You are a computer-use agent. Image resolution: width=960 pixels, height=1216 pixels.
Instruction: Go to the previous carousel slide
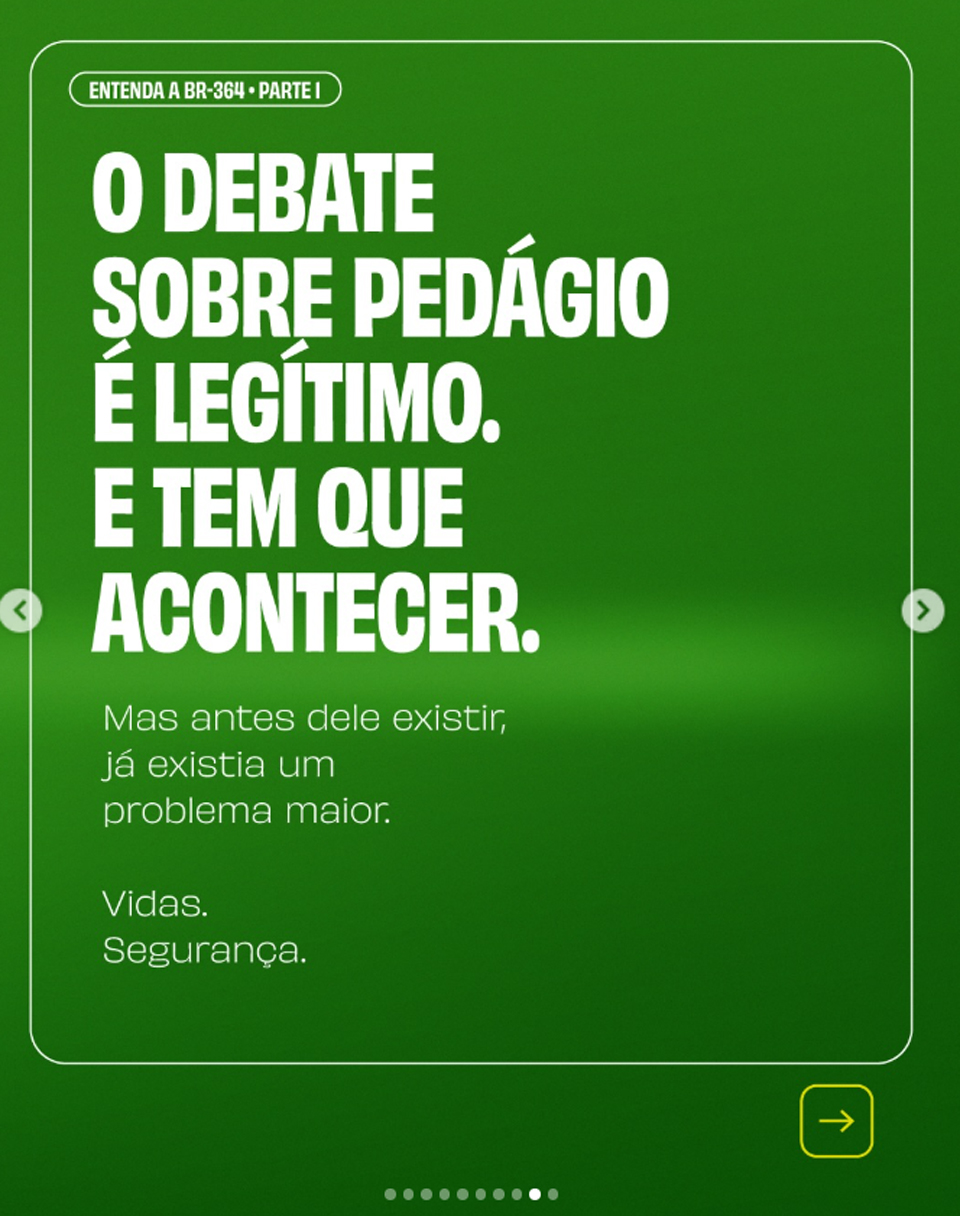[20, 610]
